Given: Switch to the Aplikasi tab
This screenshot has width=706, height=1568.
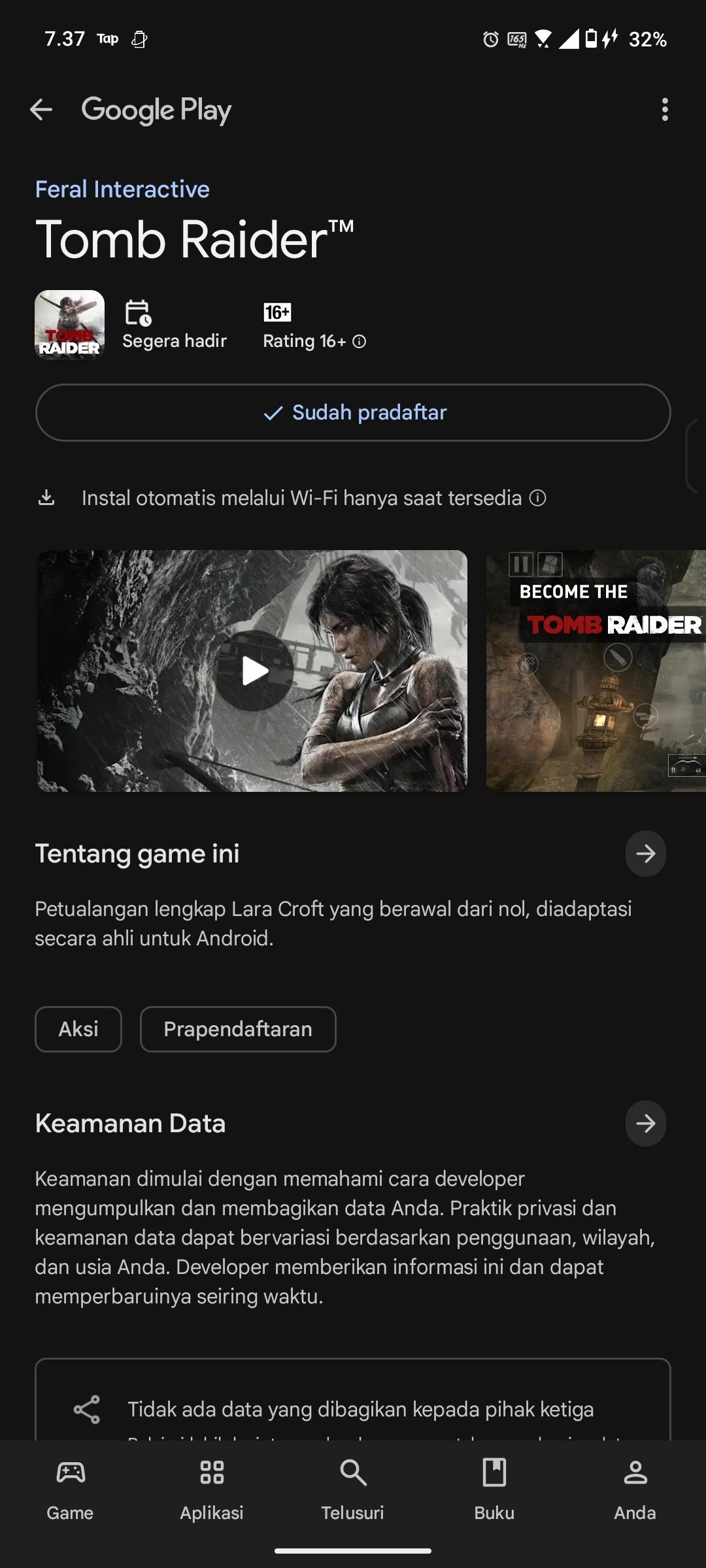Looking at the screenshot, I should (x=212, y=1486).
